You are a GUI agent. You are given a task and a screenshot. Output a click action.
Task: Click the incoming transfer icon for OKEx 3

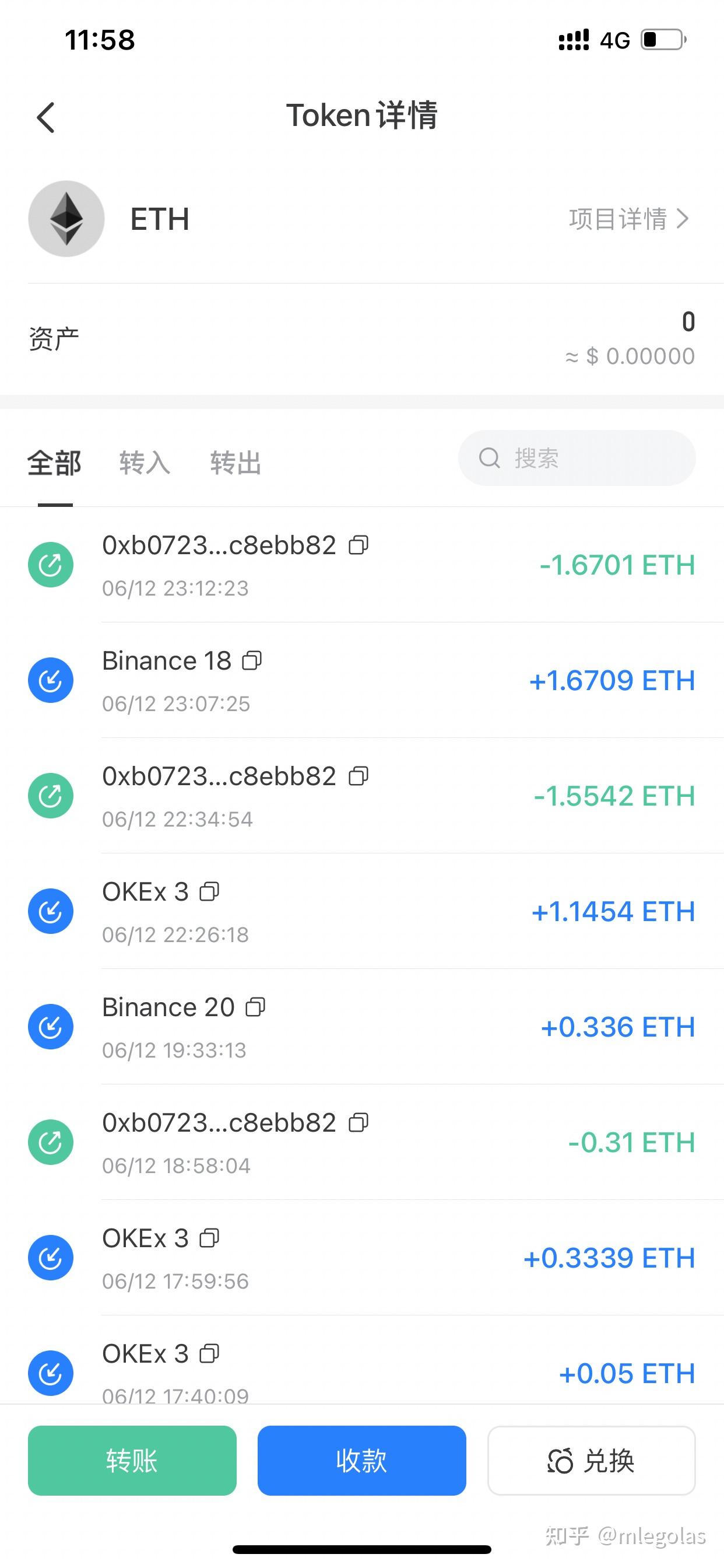(x=51, y=911)
